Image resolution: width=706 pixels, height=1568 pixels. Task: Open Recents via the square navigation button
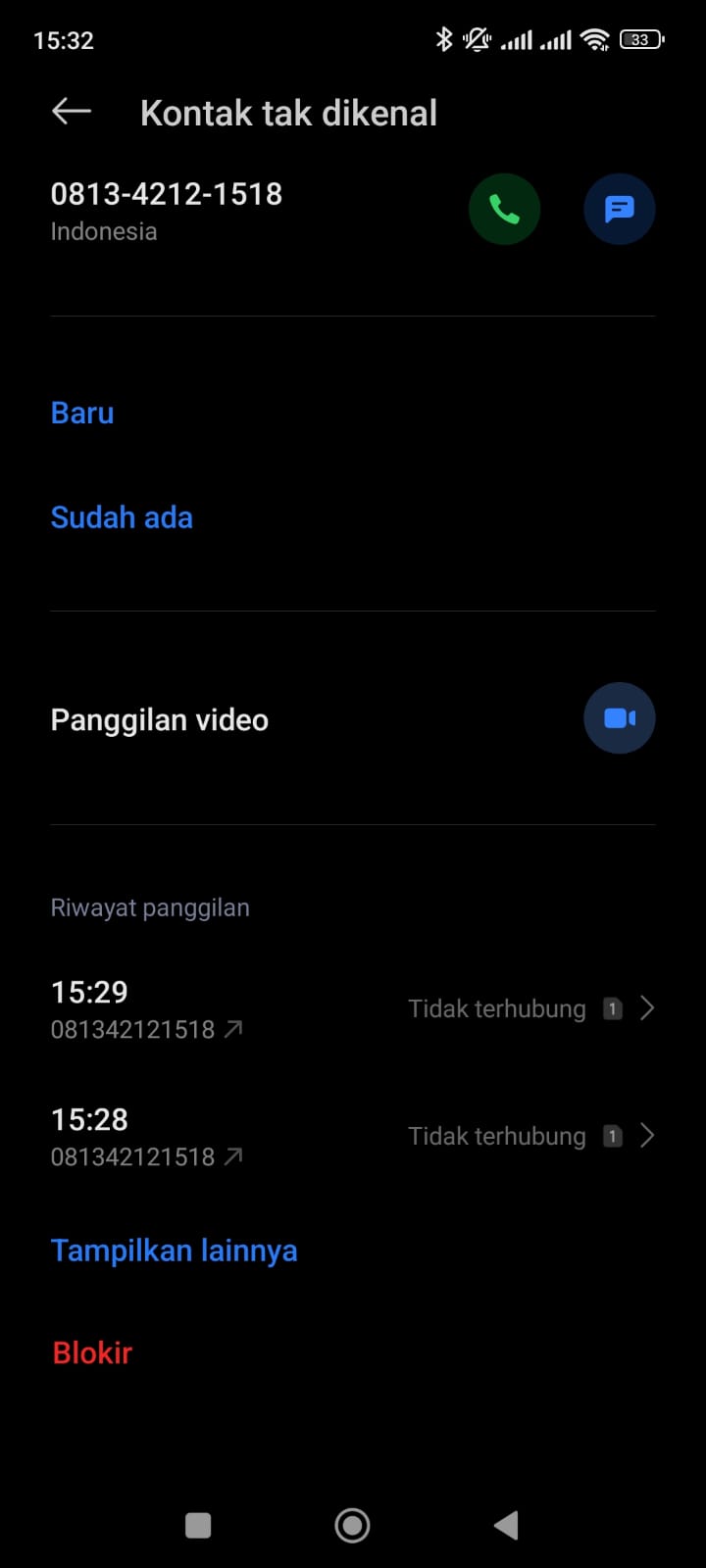pos(198,1525)
